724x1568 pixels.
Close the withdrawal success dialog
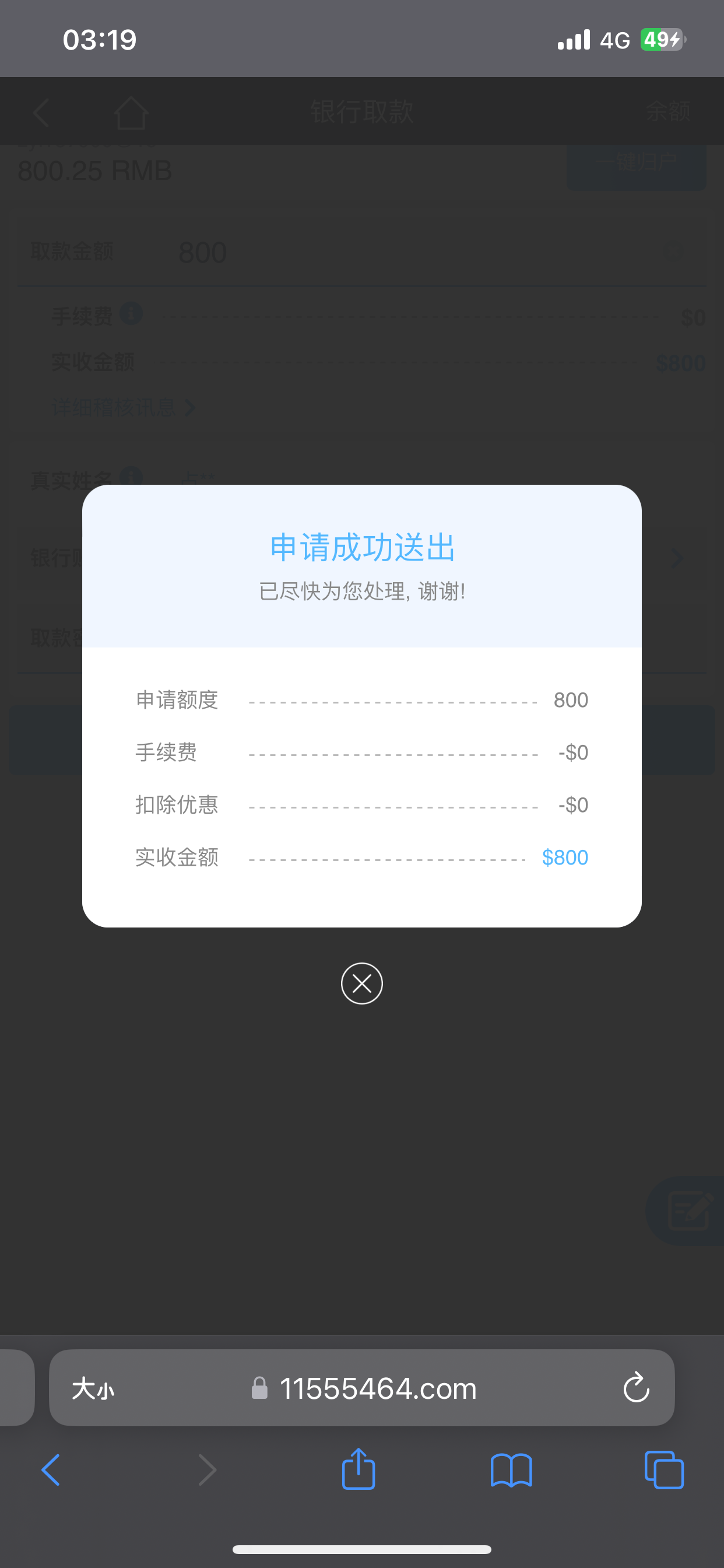[x=361, y=983]
